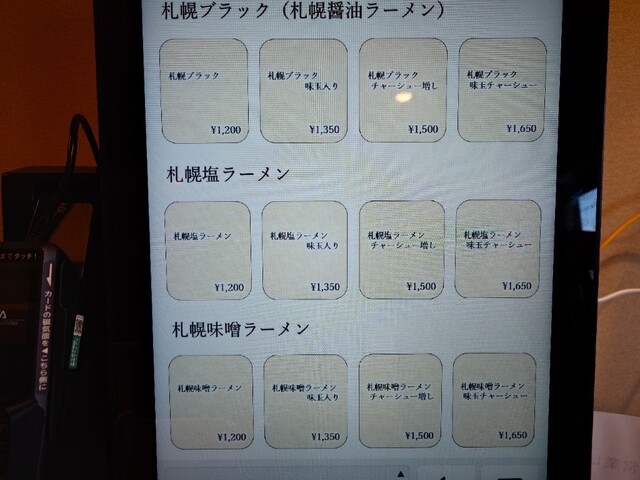Choose 札幌塩ラーメン 味玉入り ¥1,350
Viewport: 640px width, 480px height.
[x=305, y=250]
